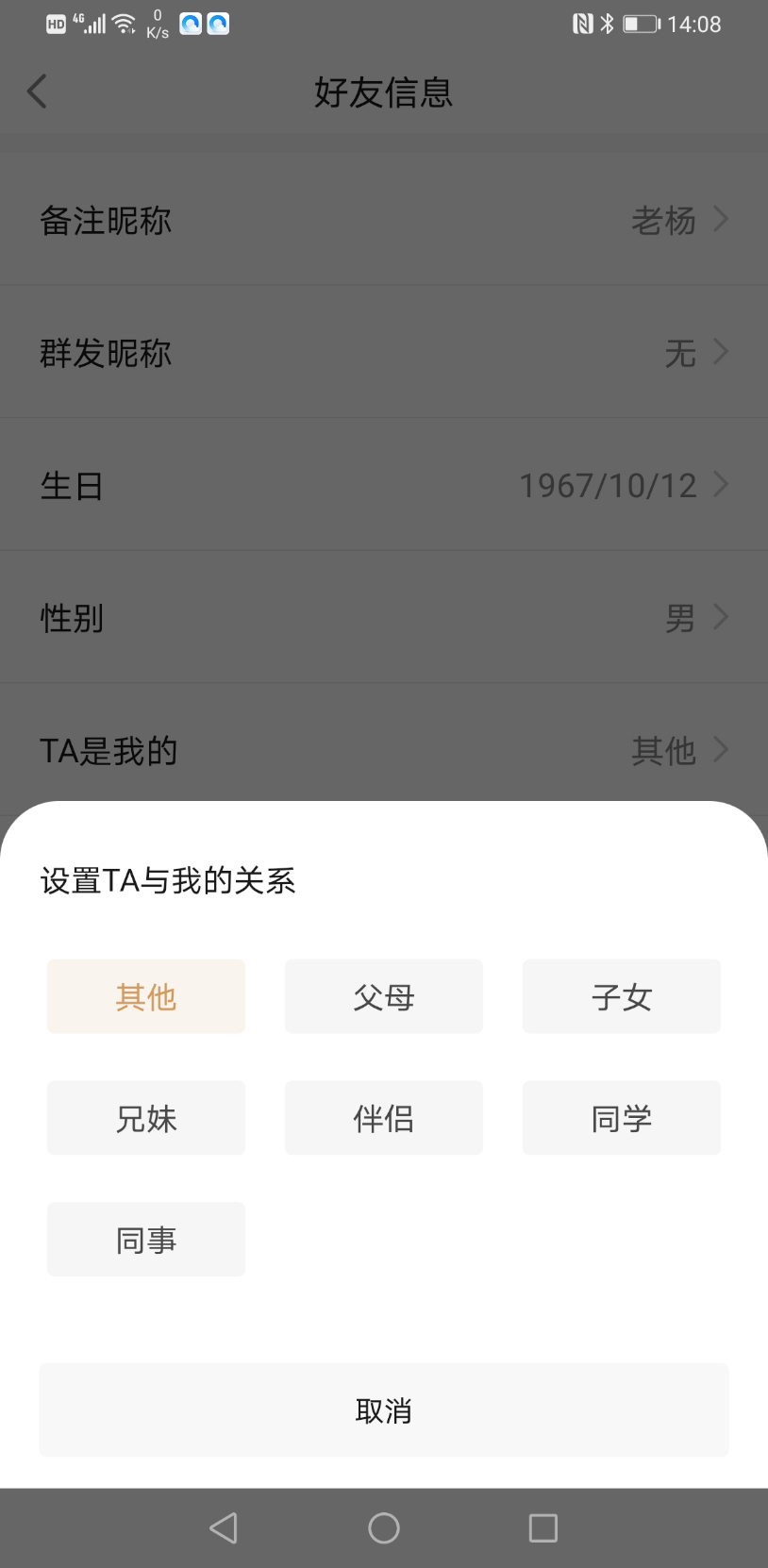Select 其他 as the relationship

coord(146,996)
